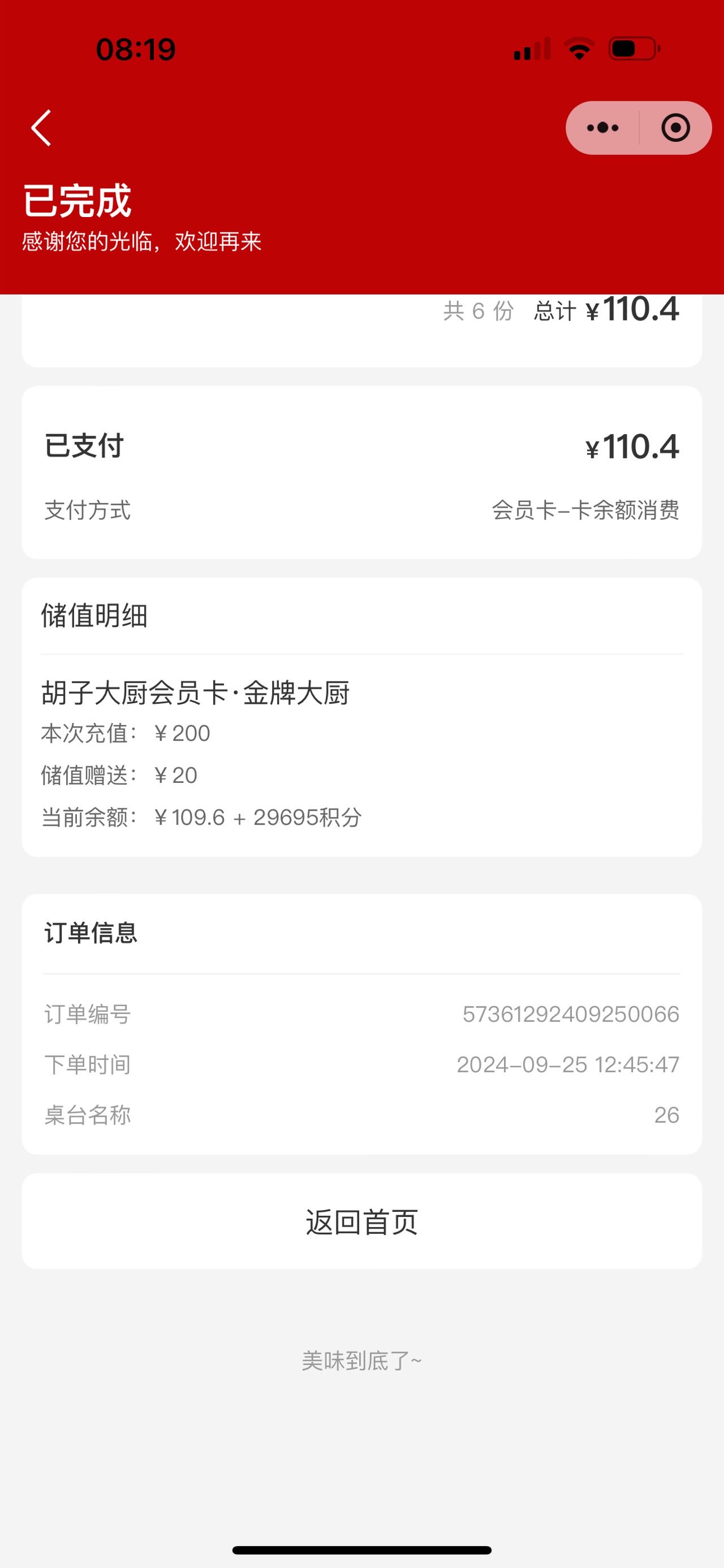Close the mini program with the circle button
The width and height of the screenshot is (724, 1568).
click(675, 128)
